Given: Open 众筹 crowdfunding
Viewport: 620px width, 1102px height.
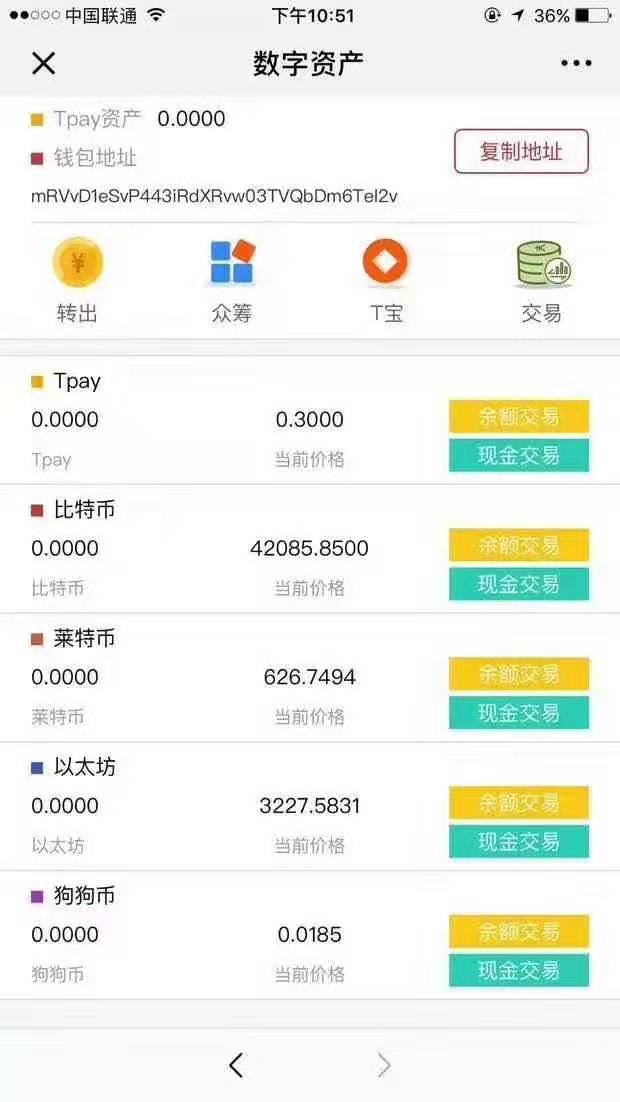Looking at the screenshot, I should (x=232, y=280).
